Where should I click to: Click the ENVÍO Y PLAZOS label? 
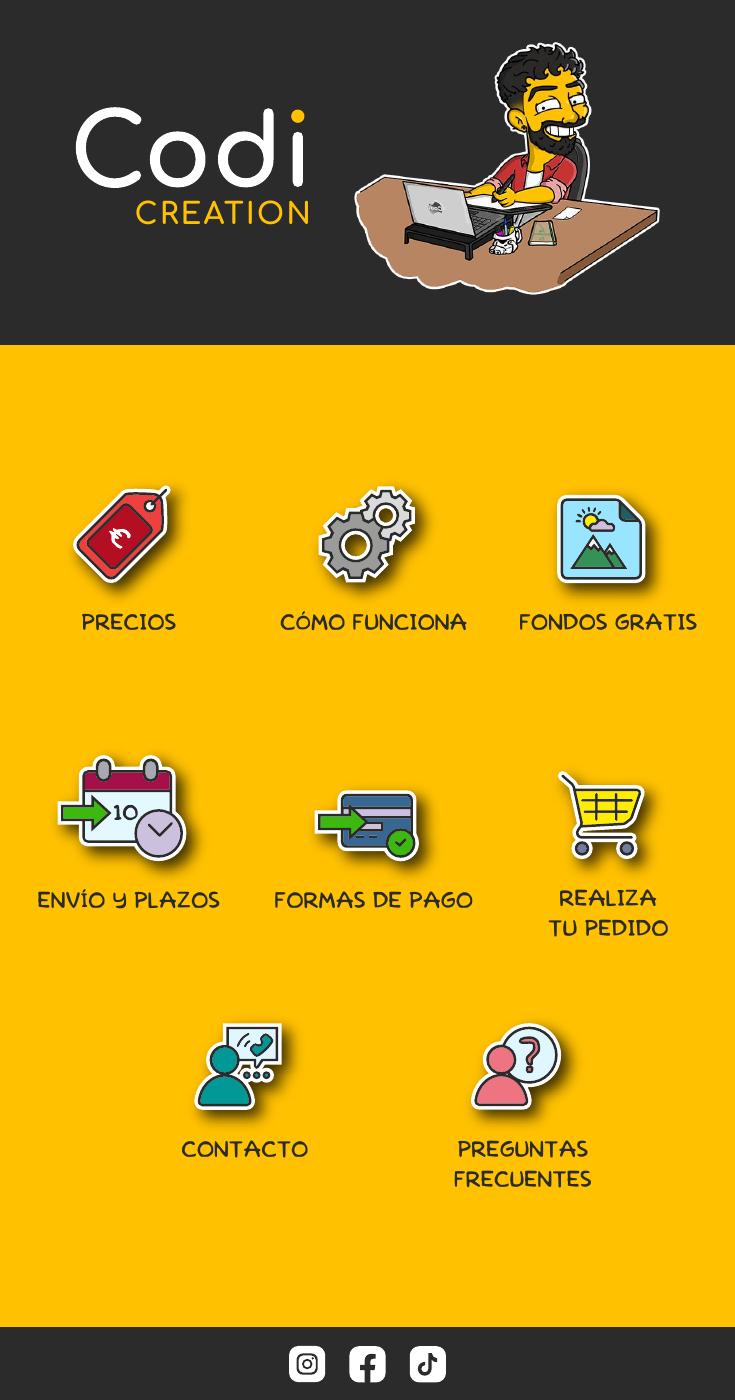point(128,900)
